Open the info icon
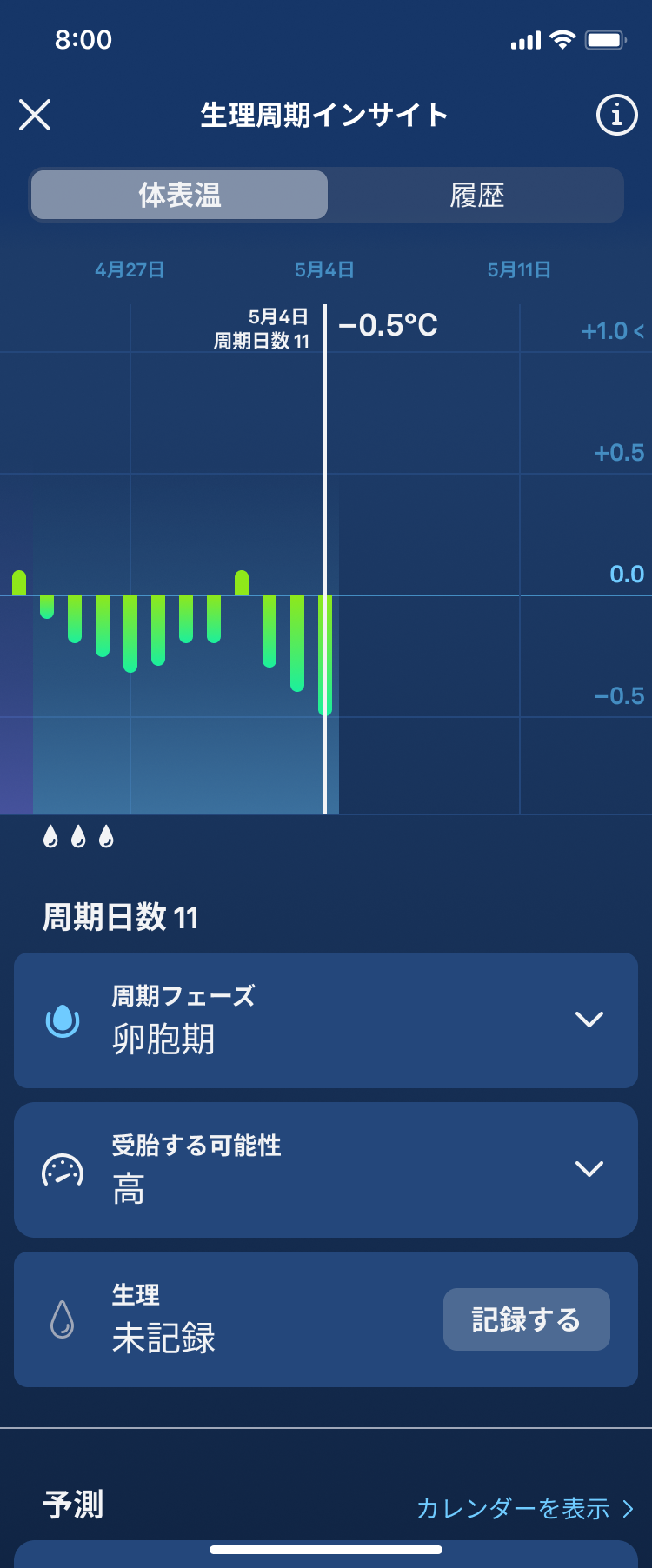Screen dimensions: 652x1568 [616, 115]
